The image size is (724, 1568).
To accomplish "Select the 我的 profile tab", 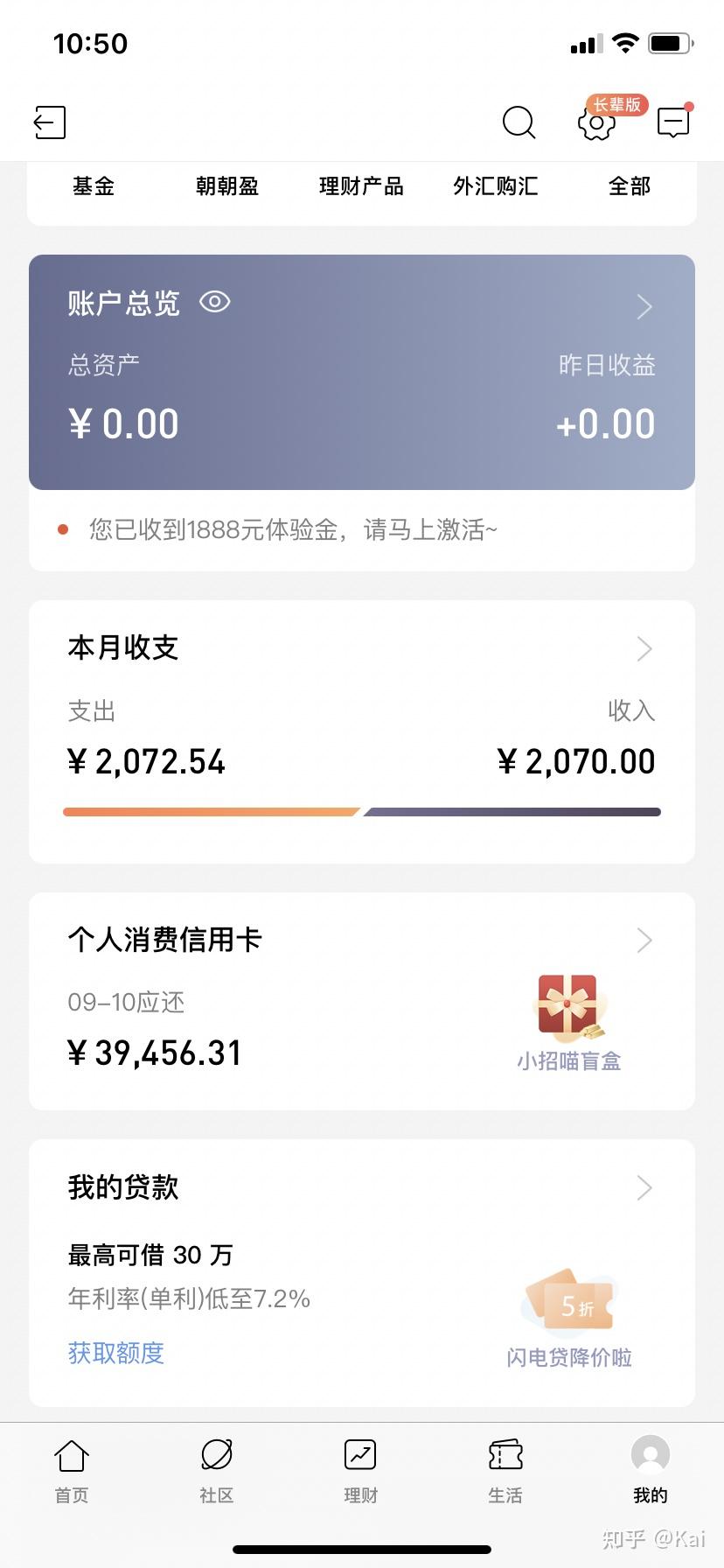I will coord(649,1470).
